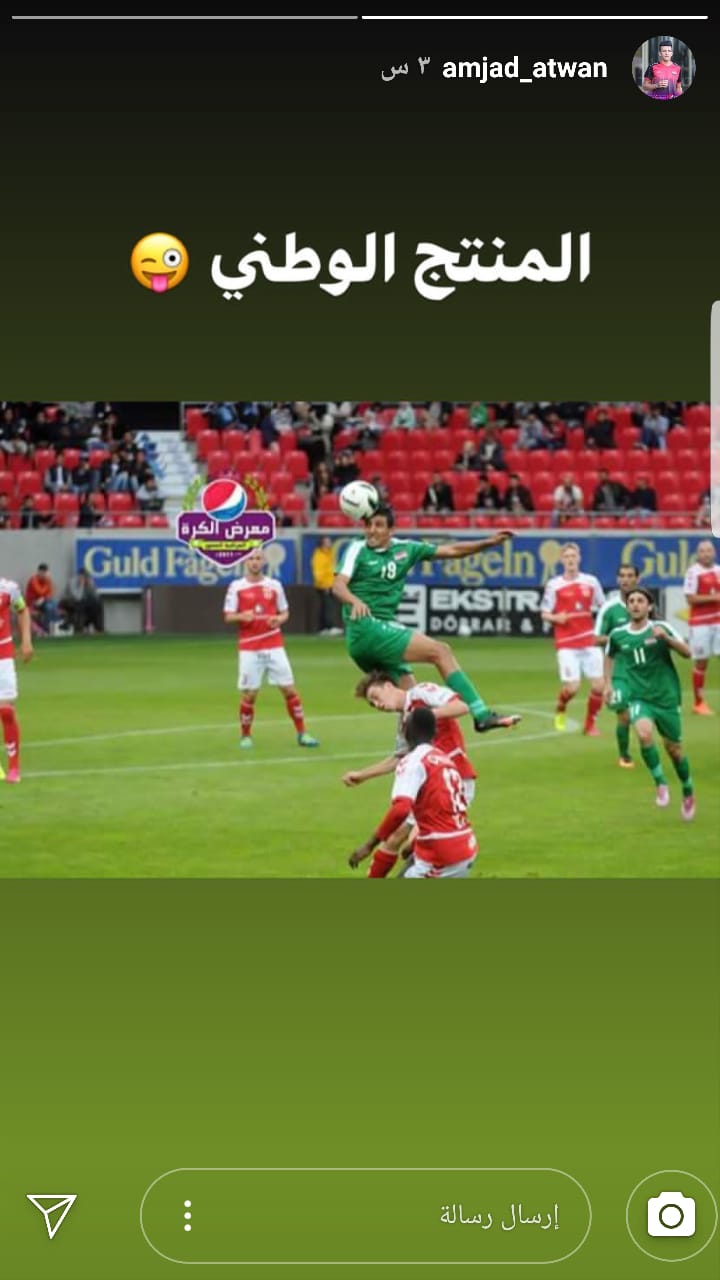This screenshot has height=1280, width=720.
Task: Open amjad_atwan's profile picture
Action: [664, 68]
